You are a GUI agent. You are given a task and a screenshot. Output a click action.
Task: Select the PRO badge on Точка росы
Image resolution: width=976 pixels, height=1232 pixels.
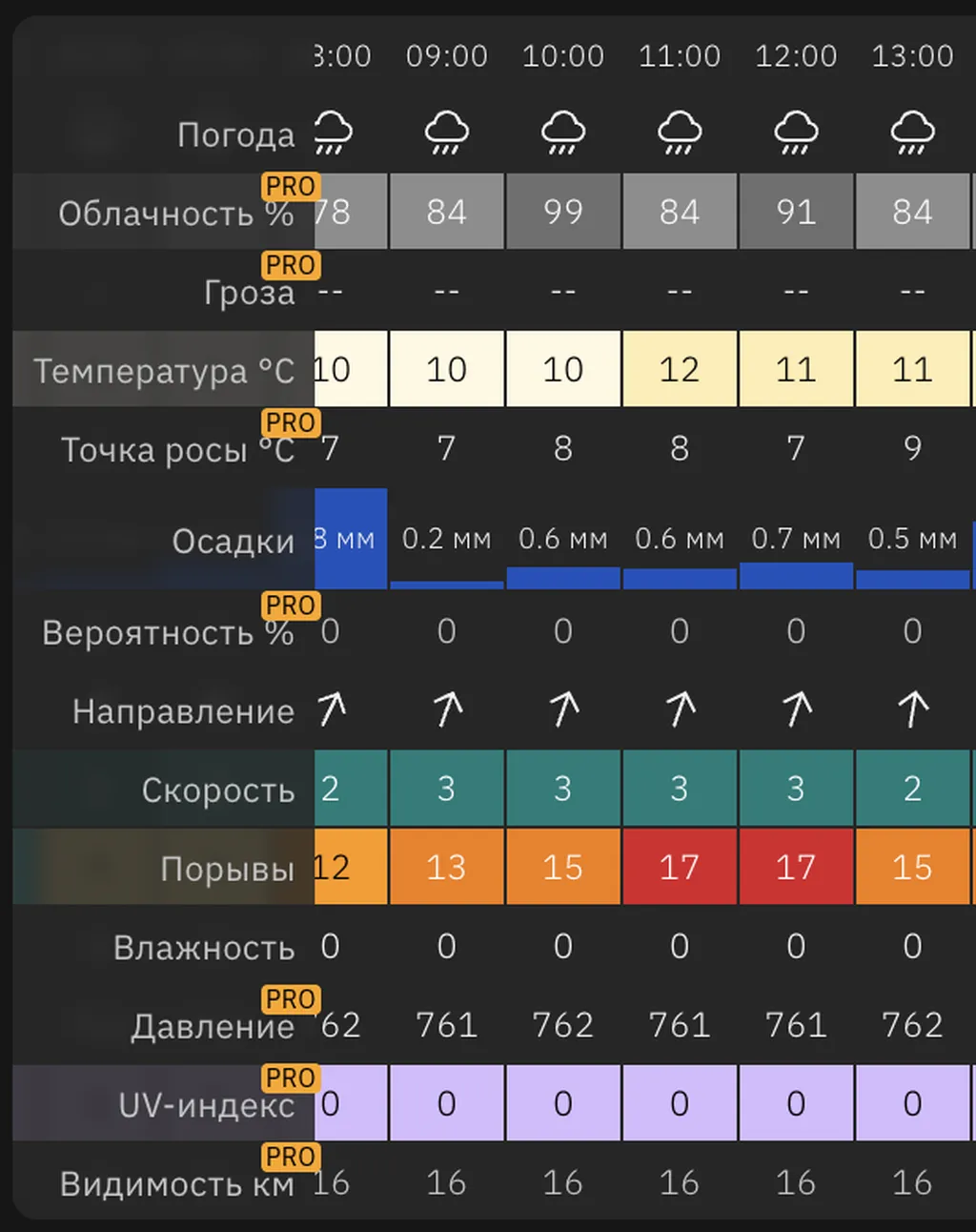point(291,421)
